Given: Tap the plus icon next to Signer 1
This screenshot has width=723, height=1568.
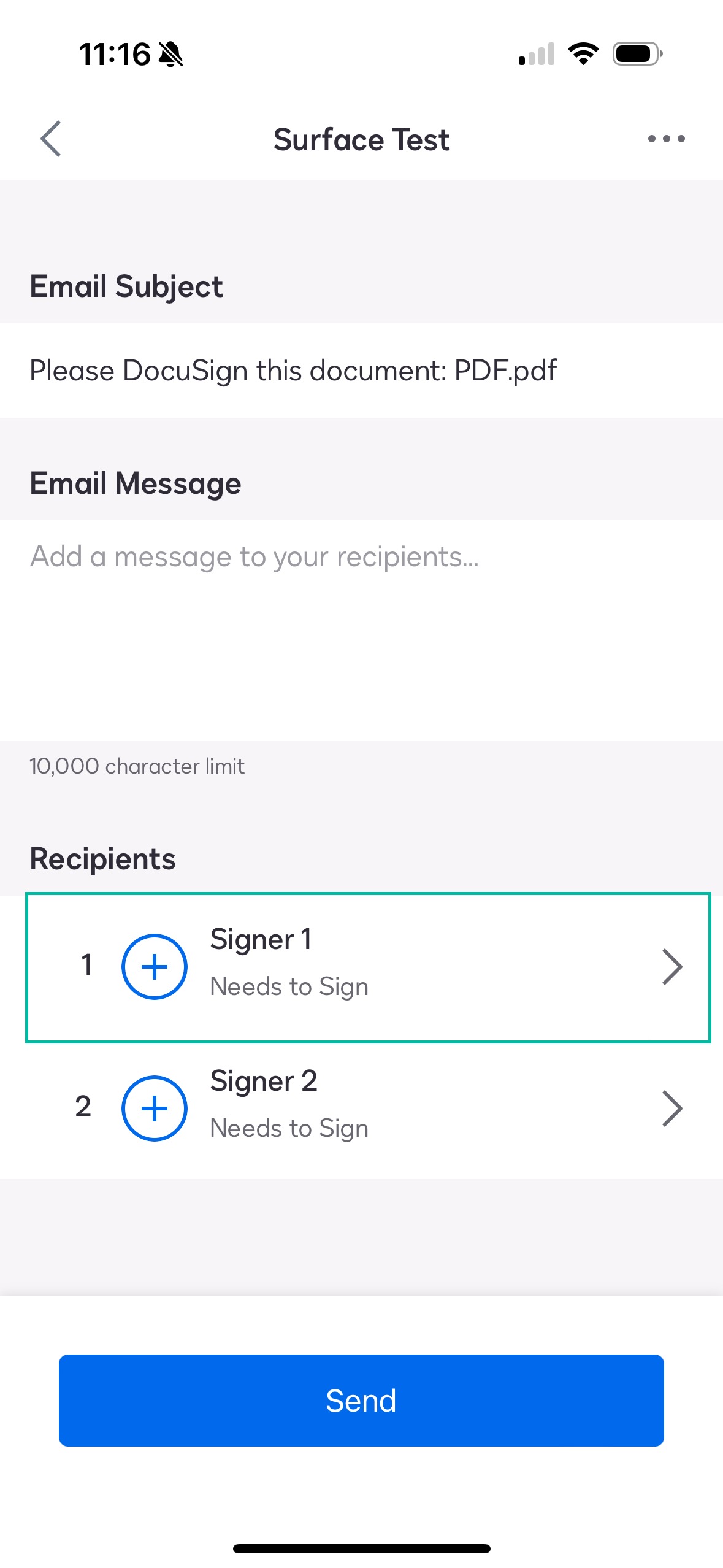Looking at the screenshot, I should pos(154,965).
